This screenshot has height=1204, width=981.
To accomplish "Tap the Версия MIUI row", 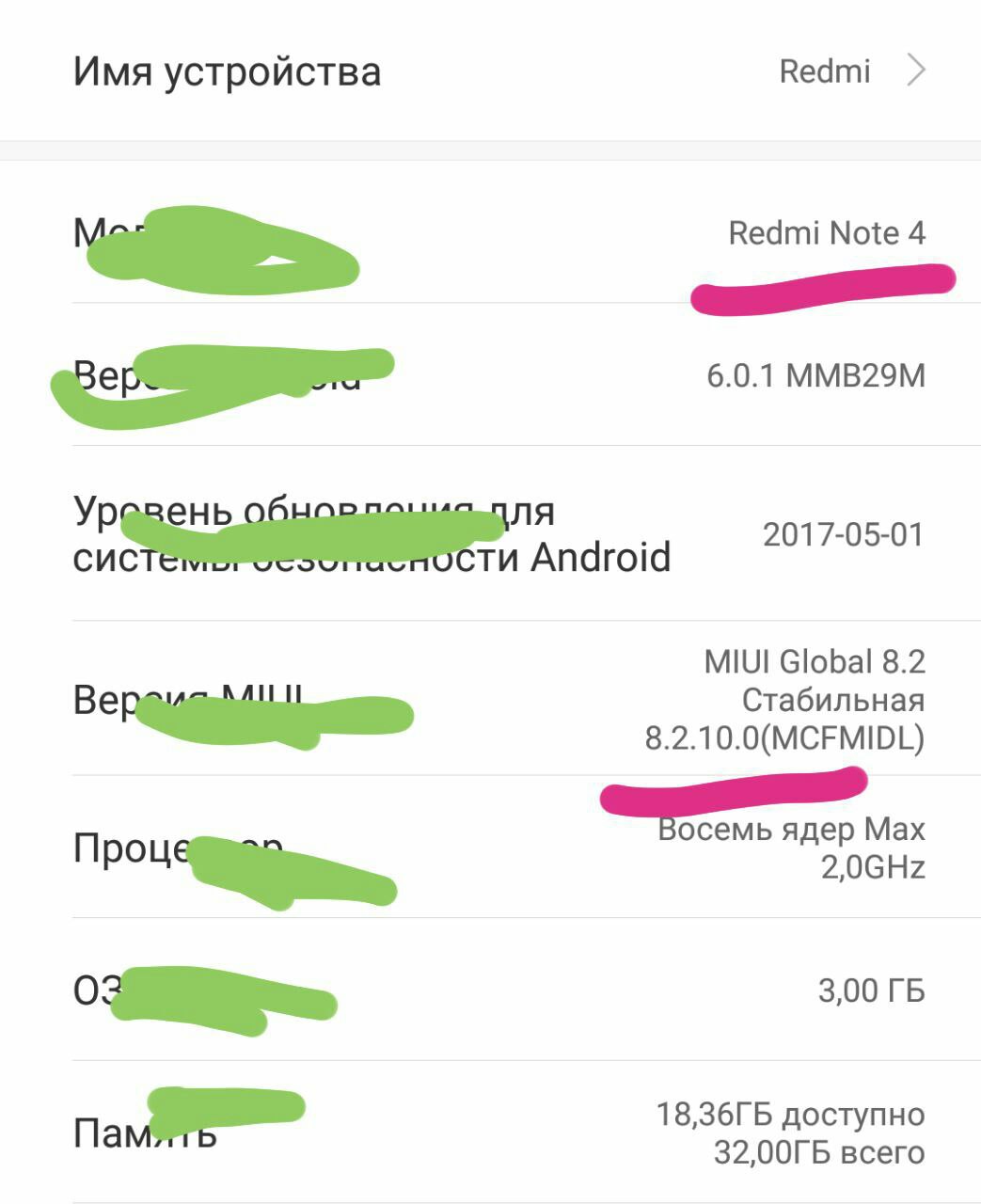I will click(490, 699).
